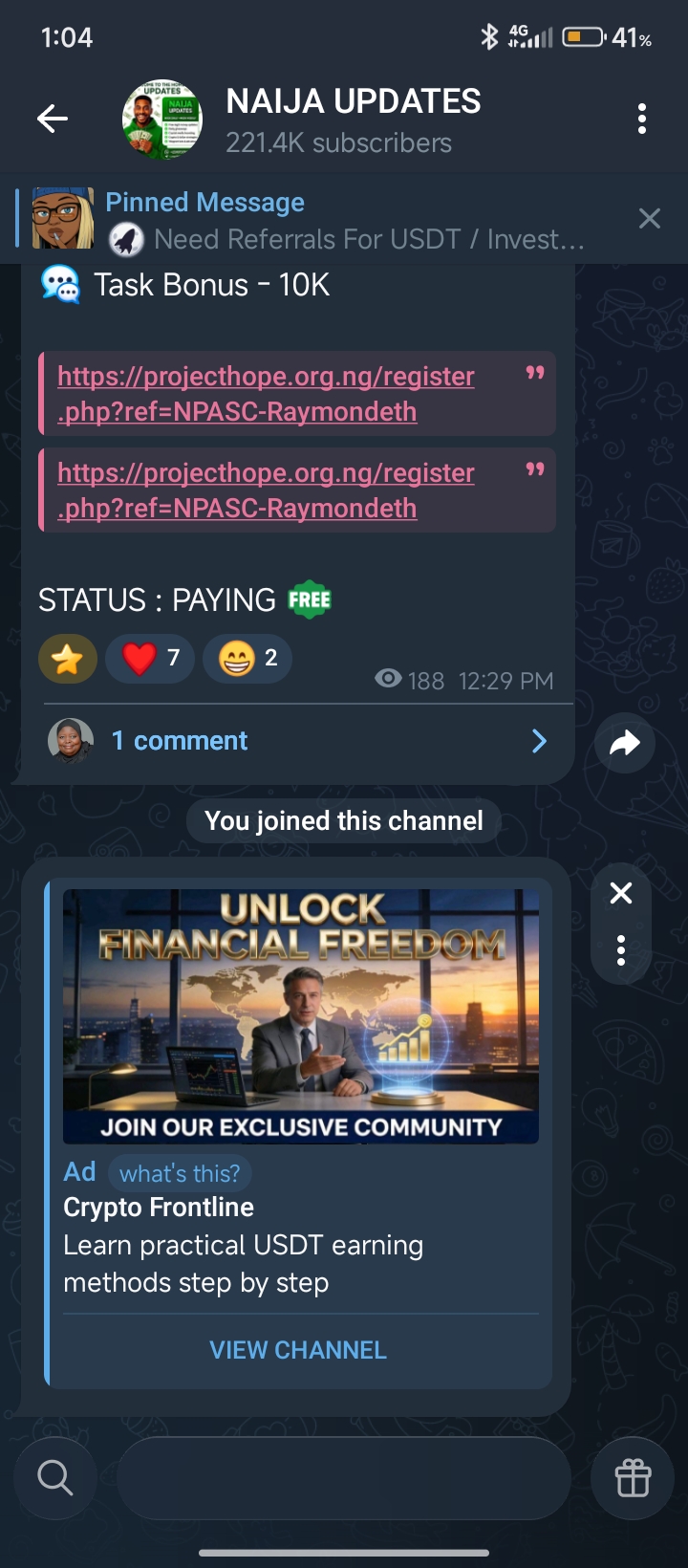Go back from NAIJA UPDATES channel

click(53, 119)
